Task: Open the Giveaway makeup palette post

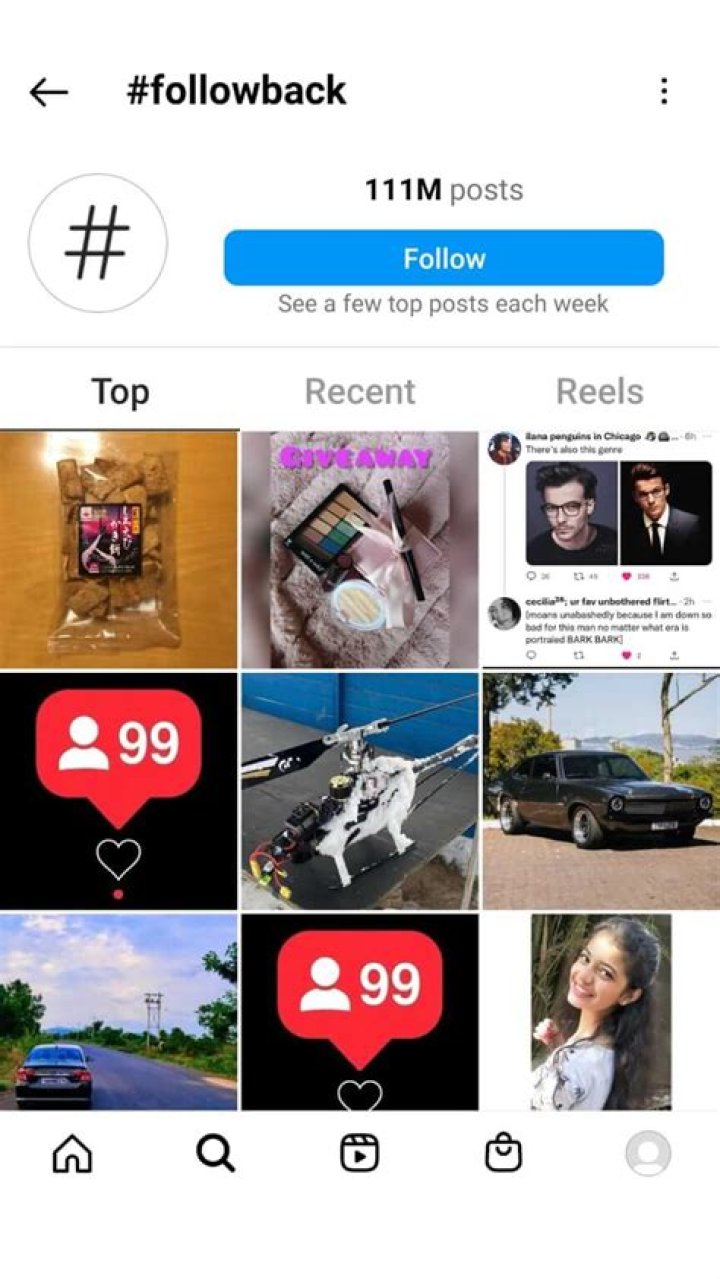Action: [360, 549]
